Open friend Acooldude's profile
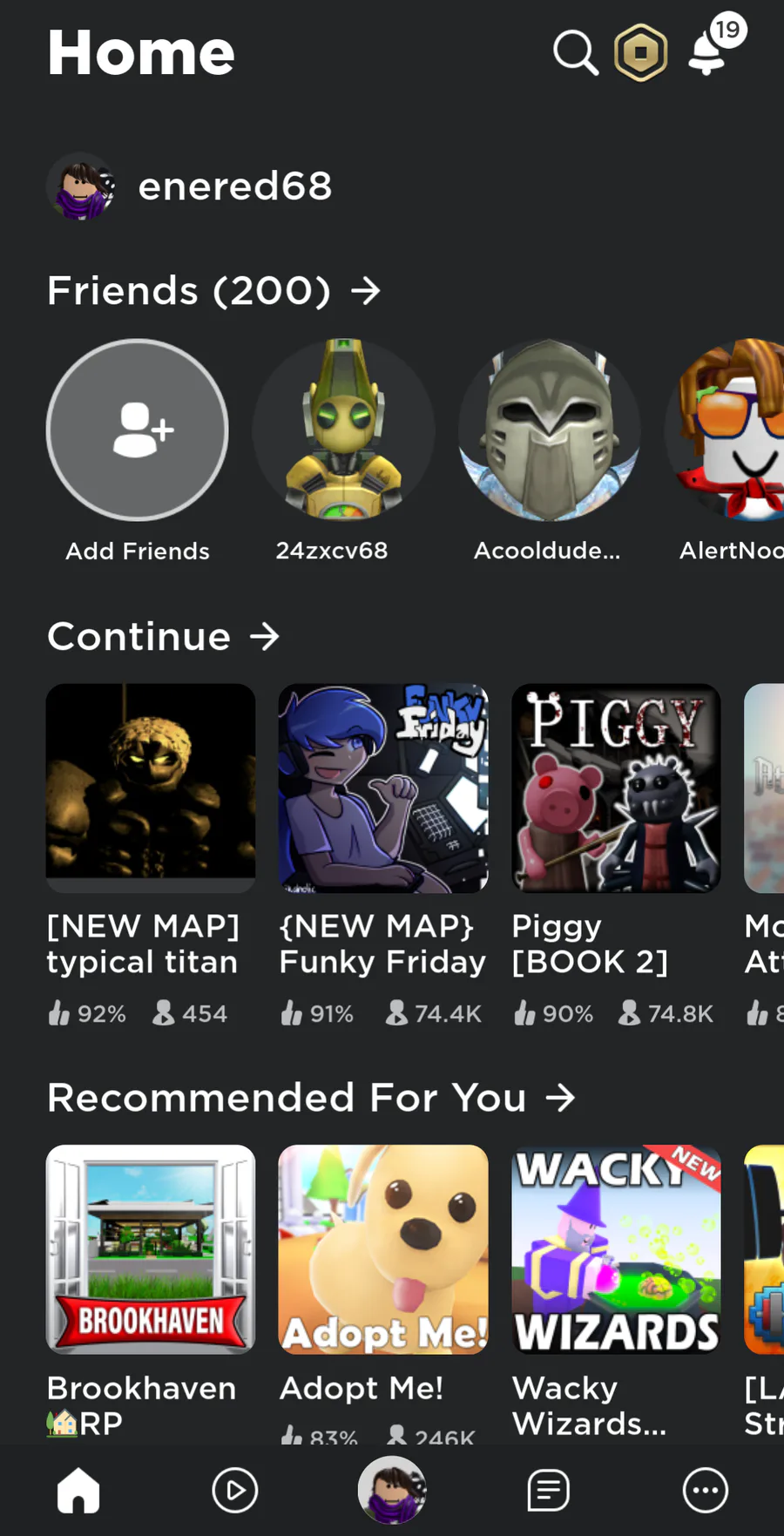 549,430
